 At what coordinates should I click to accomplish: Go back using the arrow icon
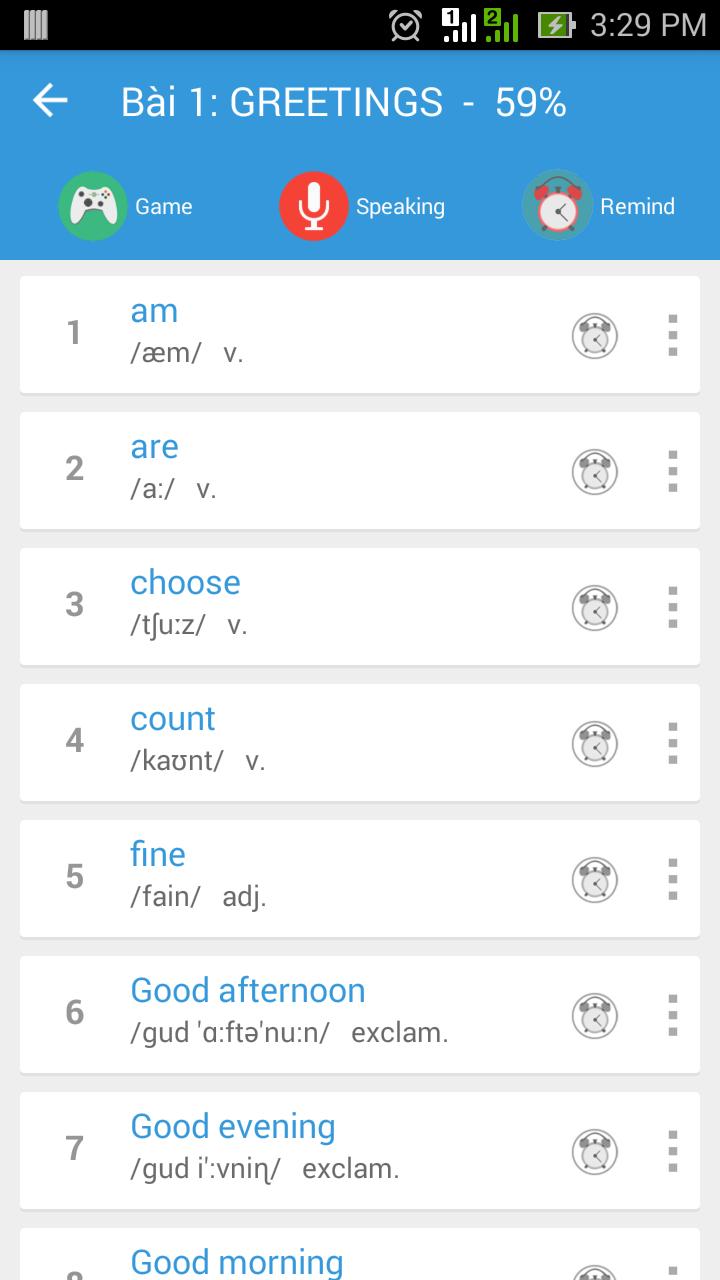[x=50, y=101]
